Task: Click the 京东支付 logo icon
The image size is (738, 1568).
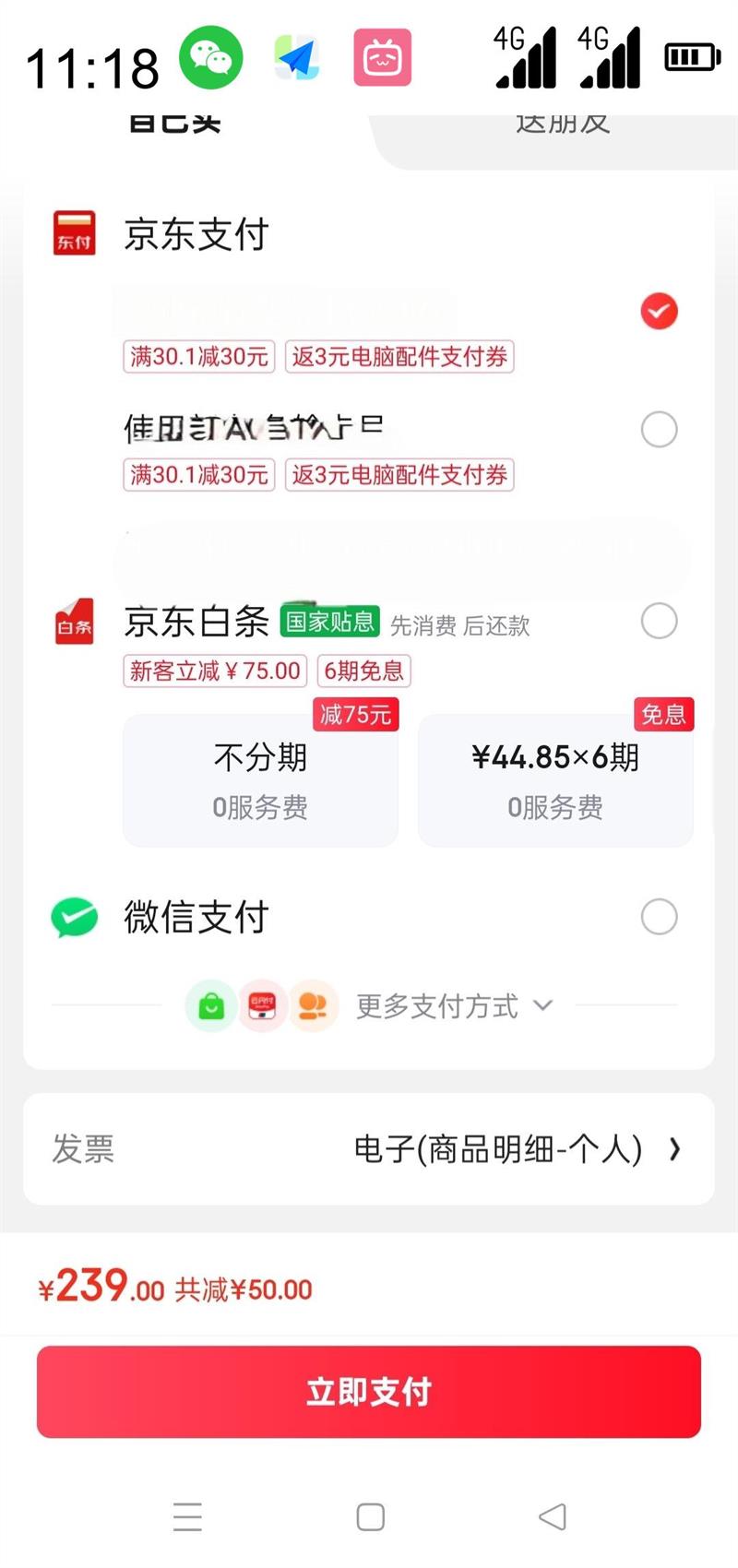Action: tap(74, 232)
